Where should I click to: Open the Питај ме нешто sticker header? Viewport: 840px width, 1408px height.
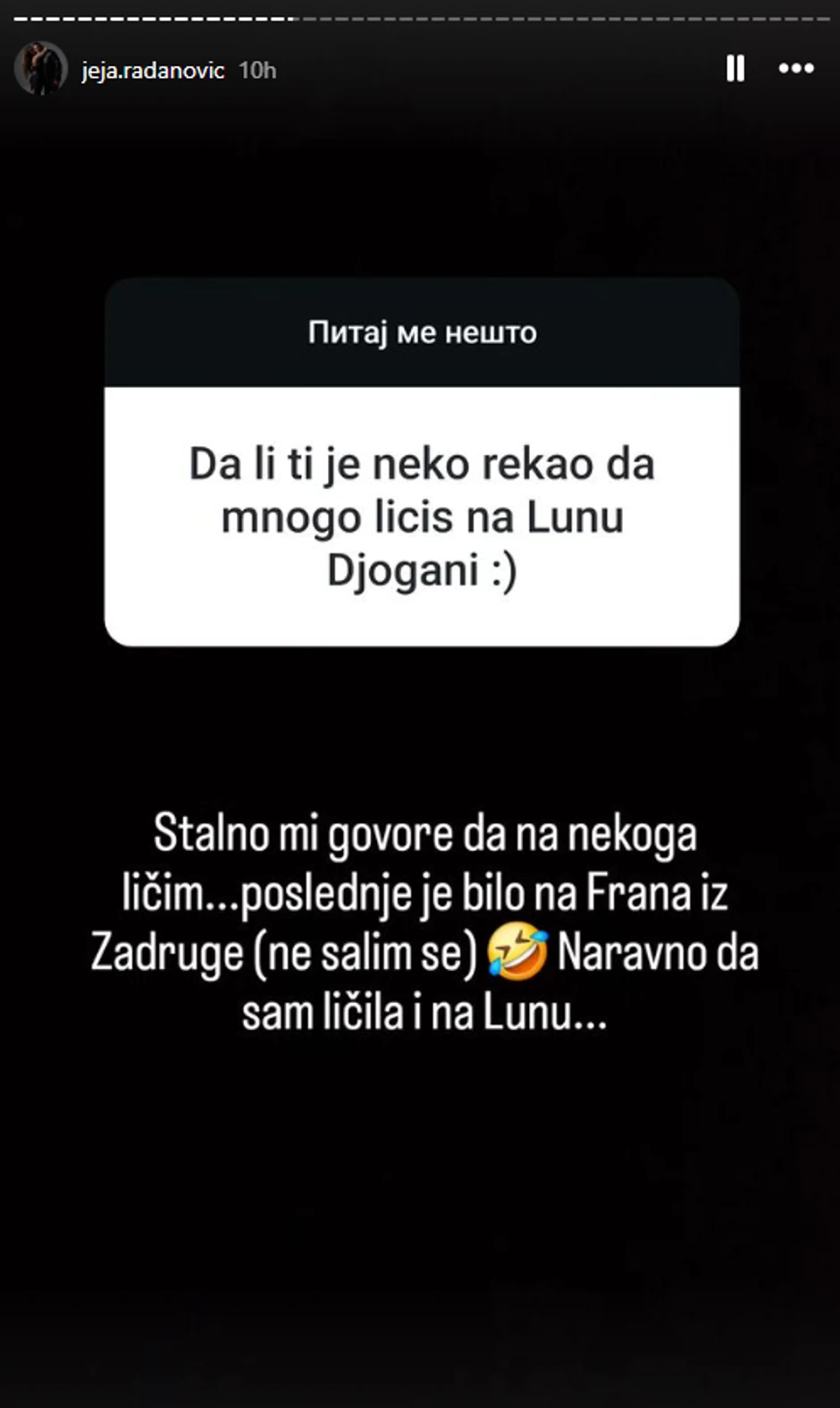420,333
